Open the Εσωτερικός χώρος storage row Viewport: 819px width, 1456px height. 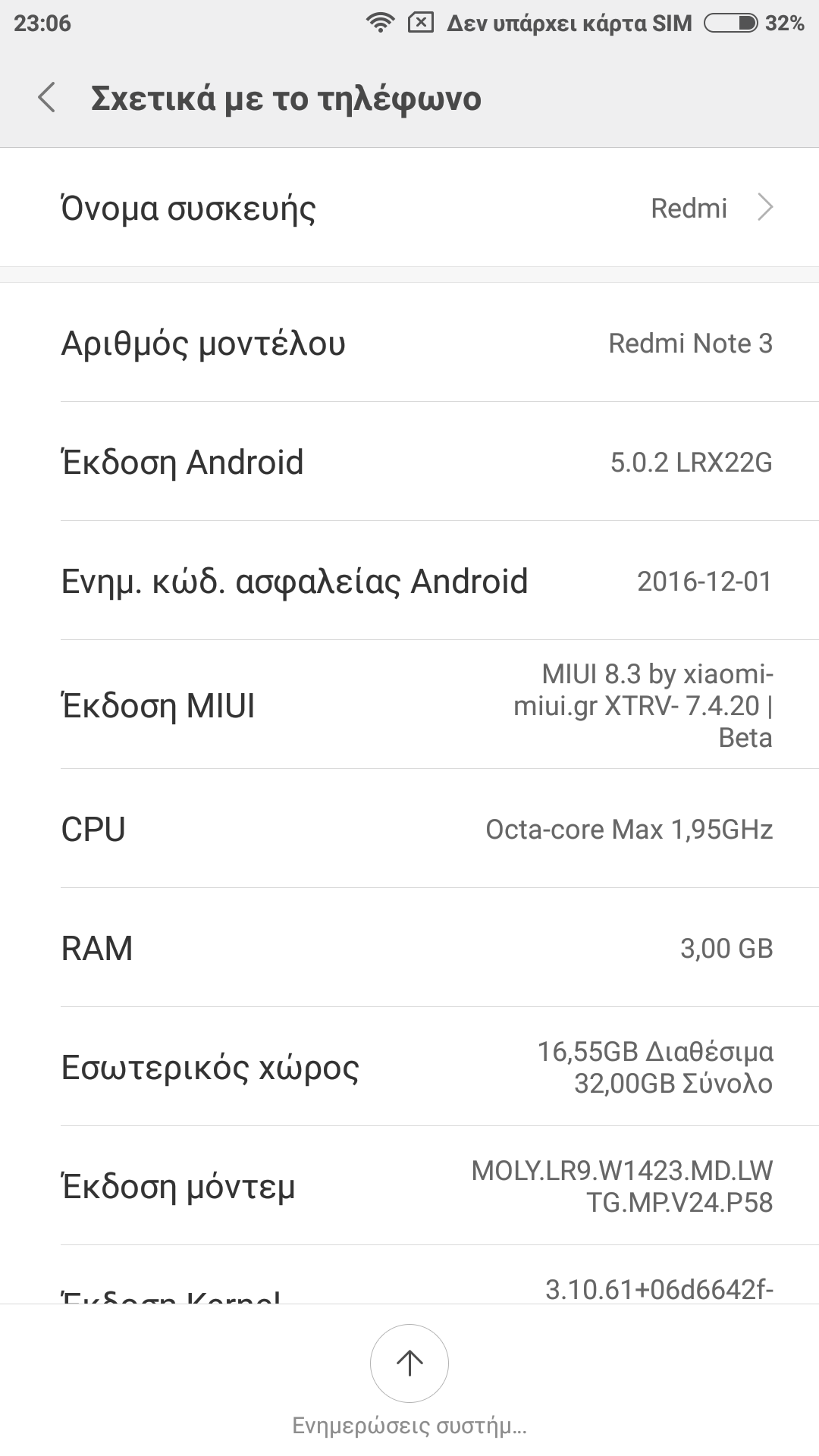(409, 1067)
